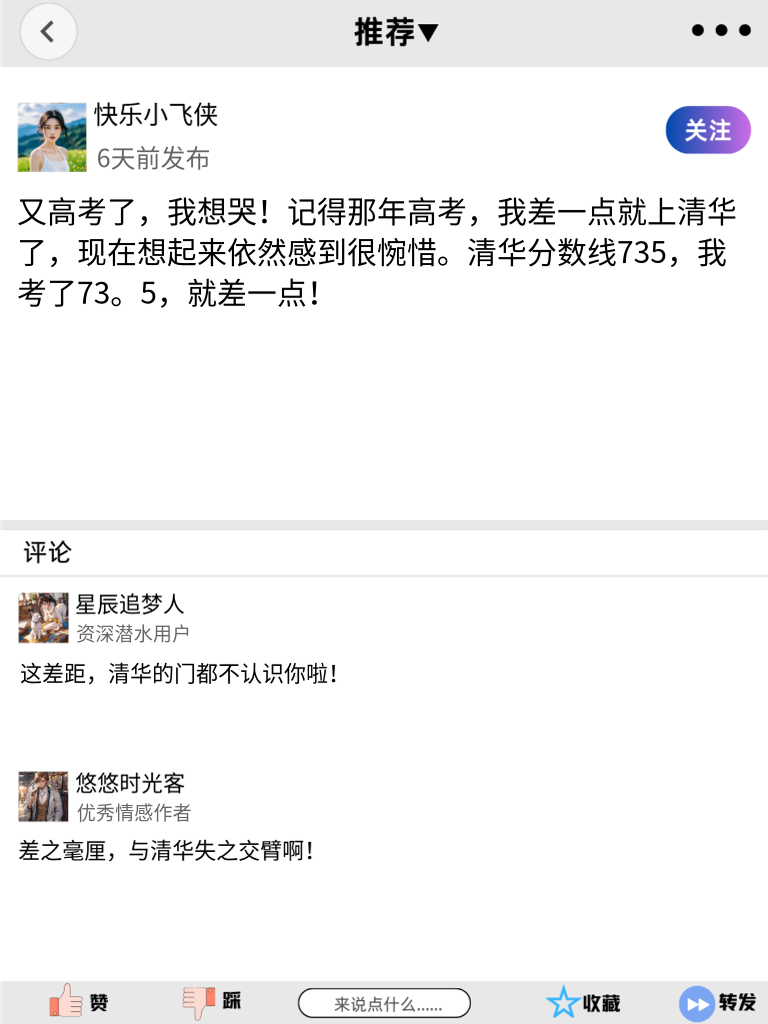The width and height of the screenshot is (768, 1024).
Task: Click the thumbs-up 赞 like icon
Action: tap(65, 1002)
